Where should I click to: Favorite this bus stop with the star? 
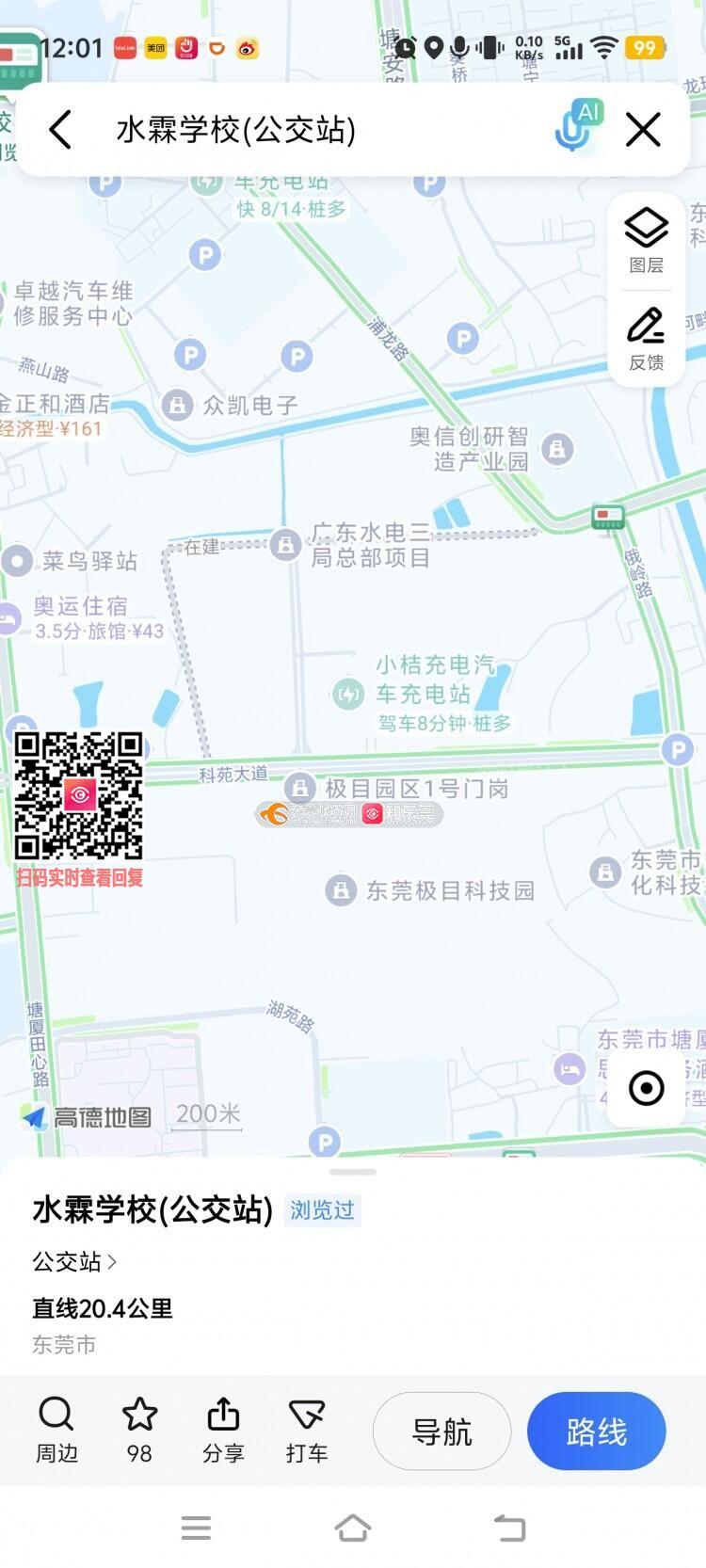(139, 1429)
